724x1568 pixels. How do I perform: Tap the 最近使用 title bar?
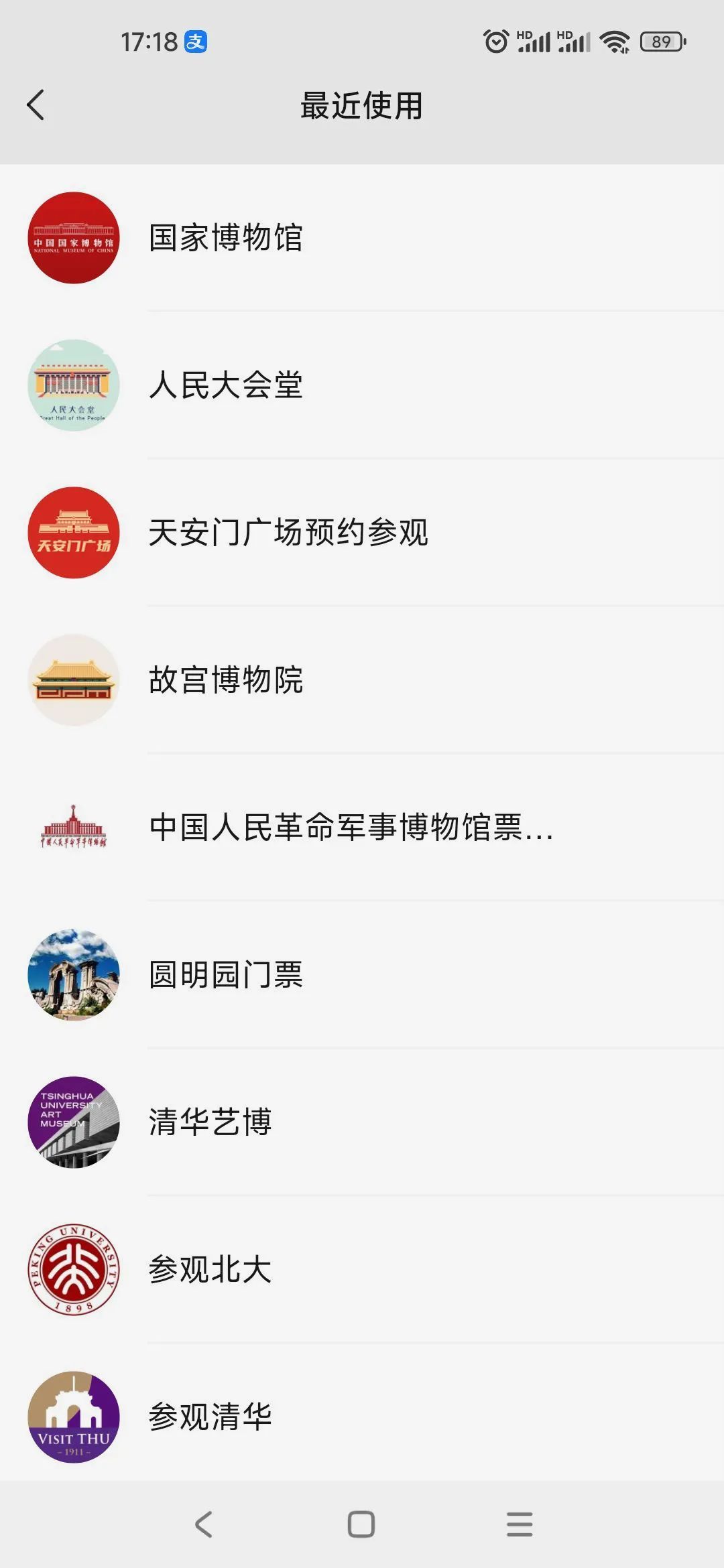coord(362,105)
